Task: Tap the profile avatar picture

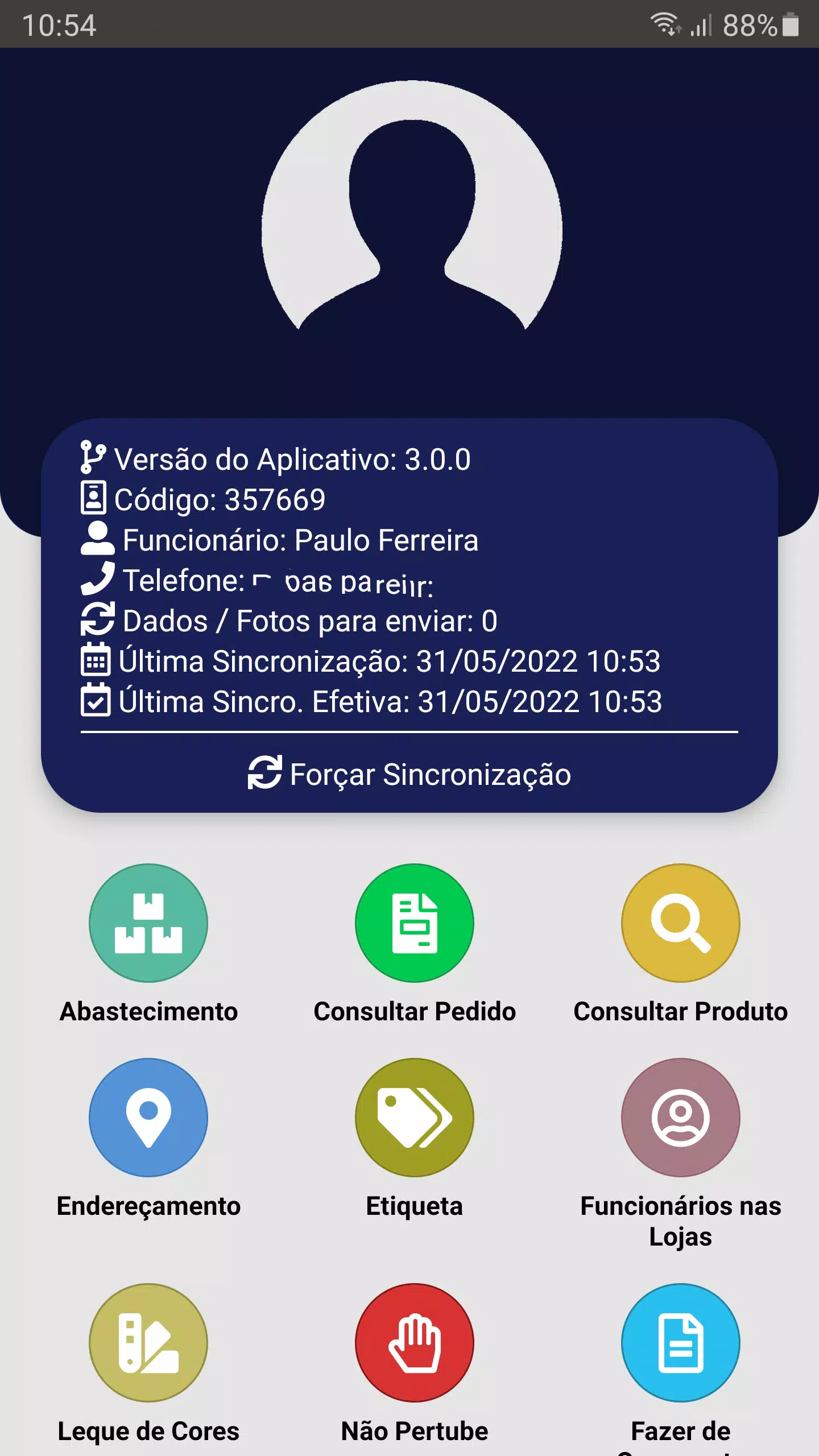Action: (412, 205)
